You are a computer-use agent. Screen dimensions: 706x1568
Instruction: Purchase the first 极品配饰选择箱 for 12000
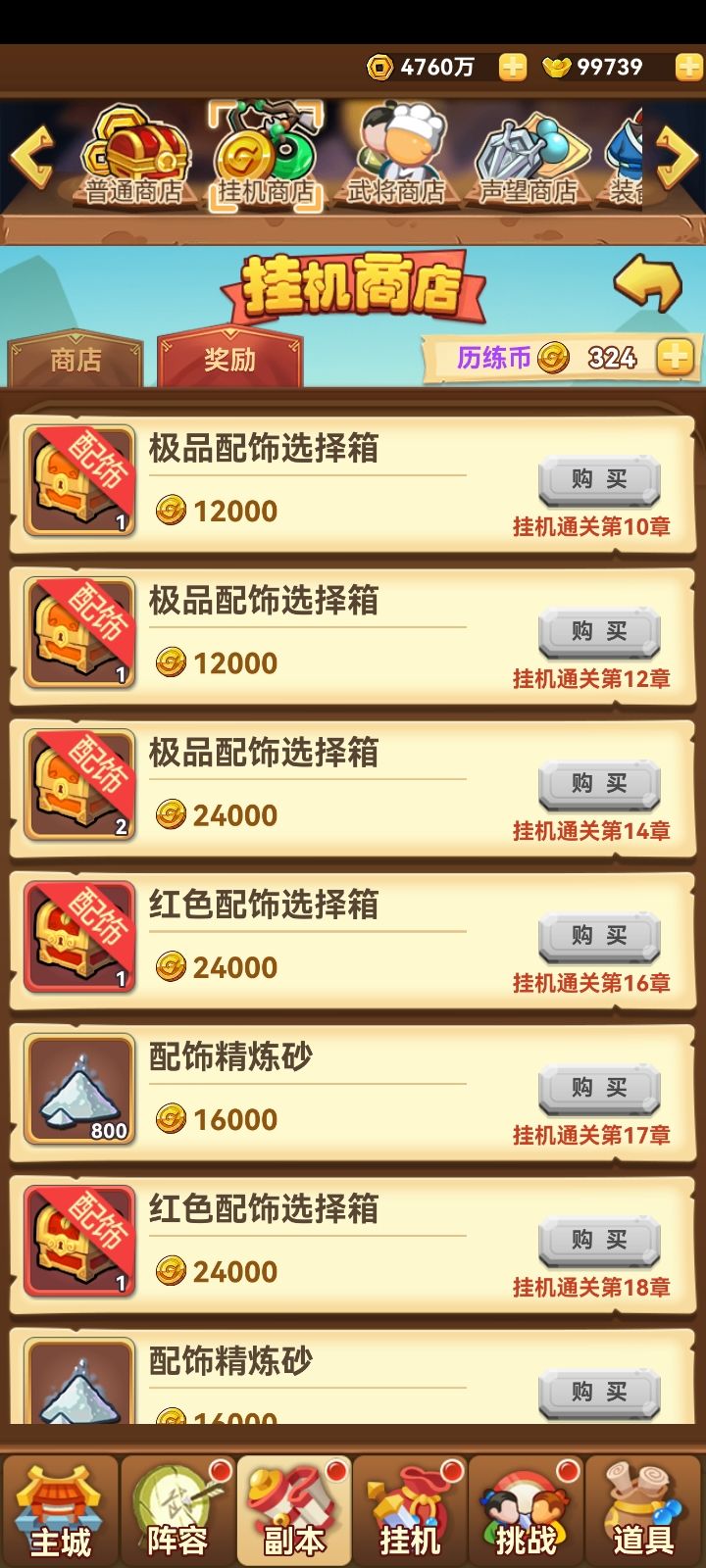(x=598, y=480)
